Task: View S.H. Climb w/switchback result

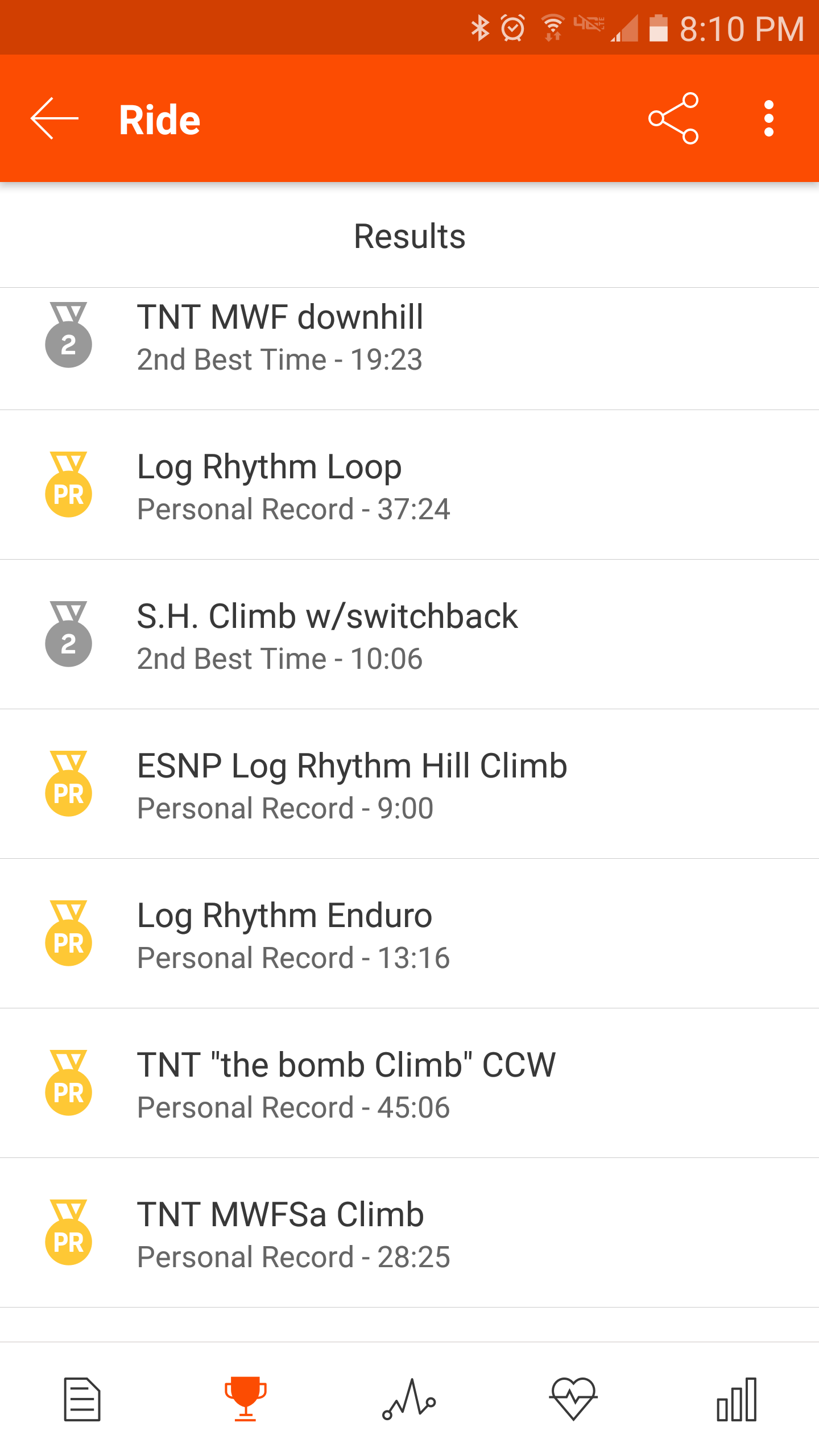Action: (409, 636)
